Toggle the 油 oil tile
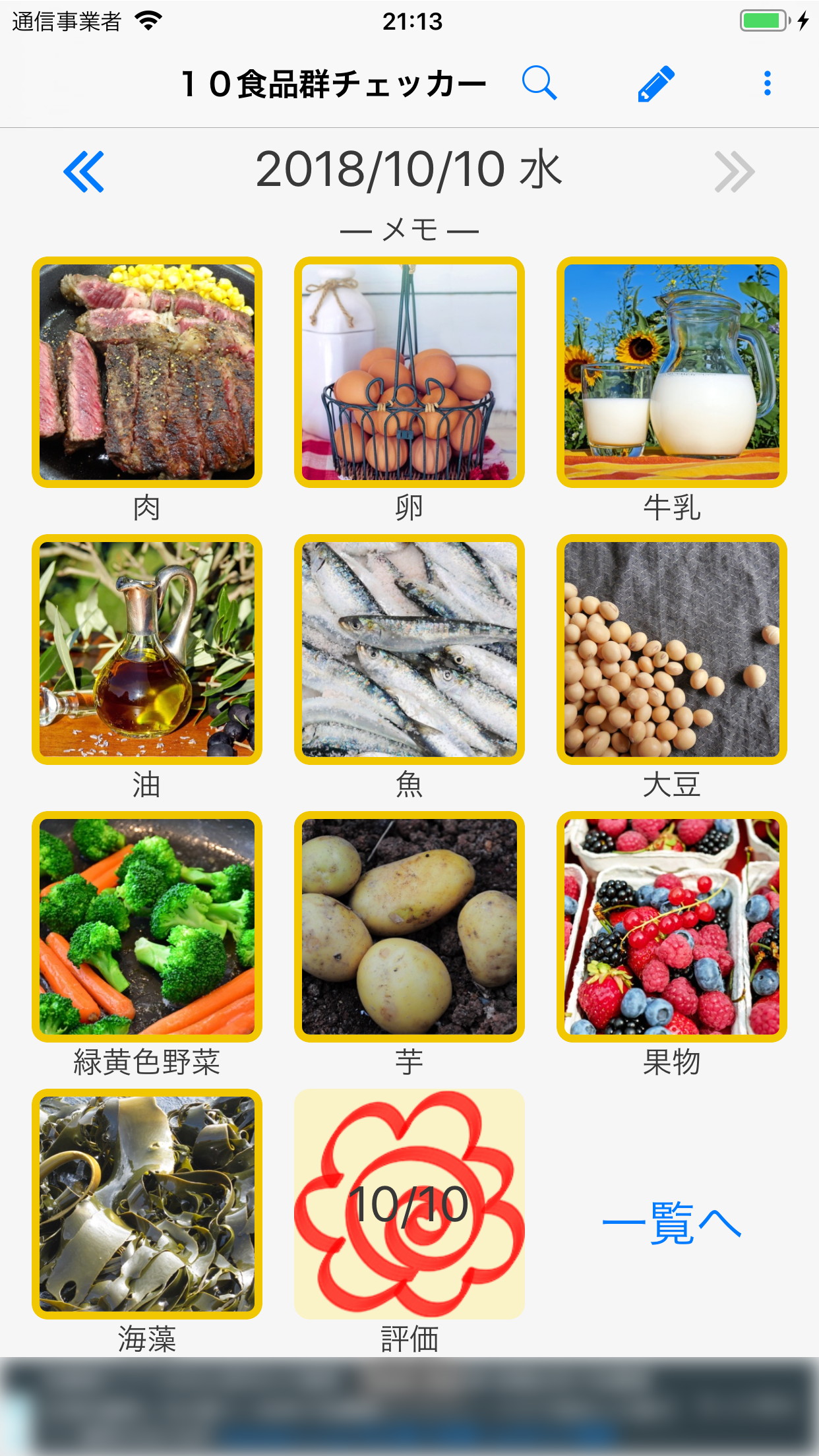 point(147,650)
